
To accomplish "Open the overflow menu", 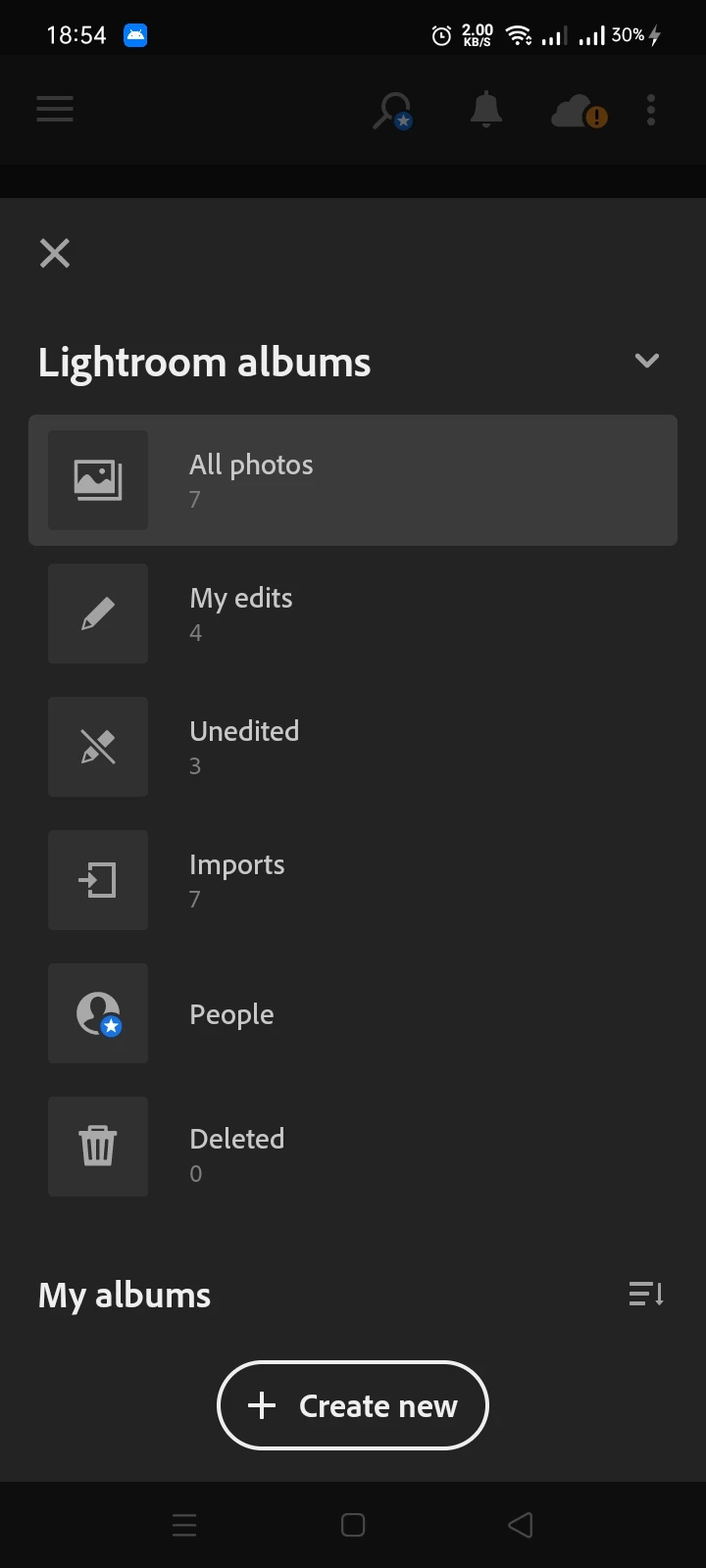I will point(651,110).
